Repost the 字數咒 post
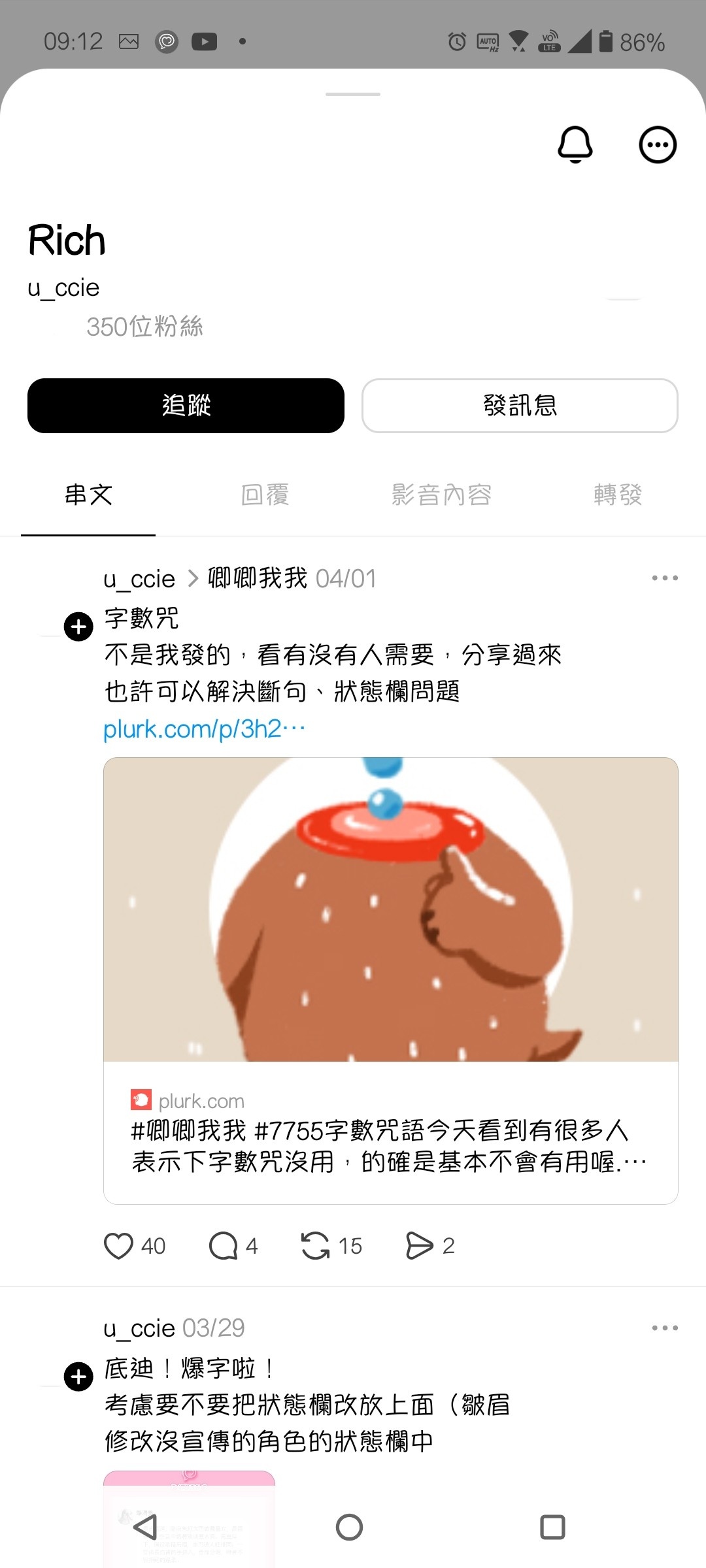The height and width of the screenshot is (1568, 706). [316, 1246]
